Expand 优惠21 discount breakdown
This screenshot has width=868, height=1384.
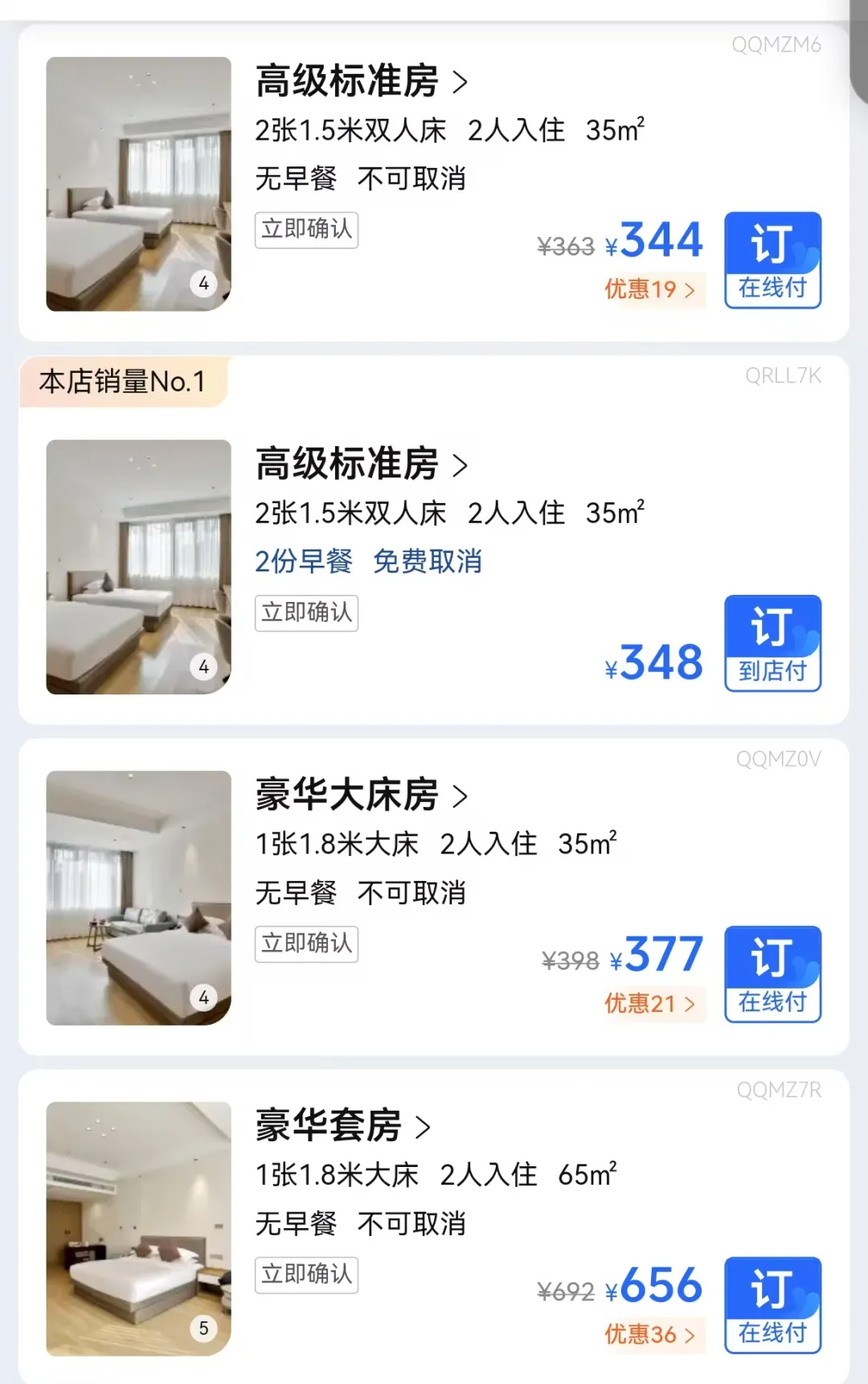pyautogui.click(x=653, y=1004)
